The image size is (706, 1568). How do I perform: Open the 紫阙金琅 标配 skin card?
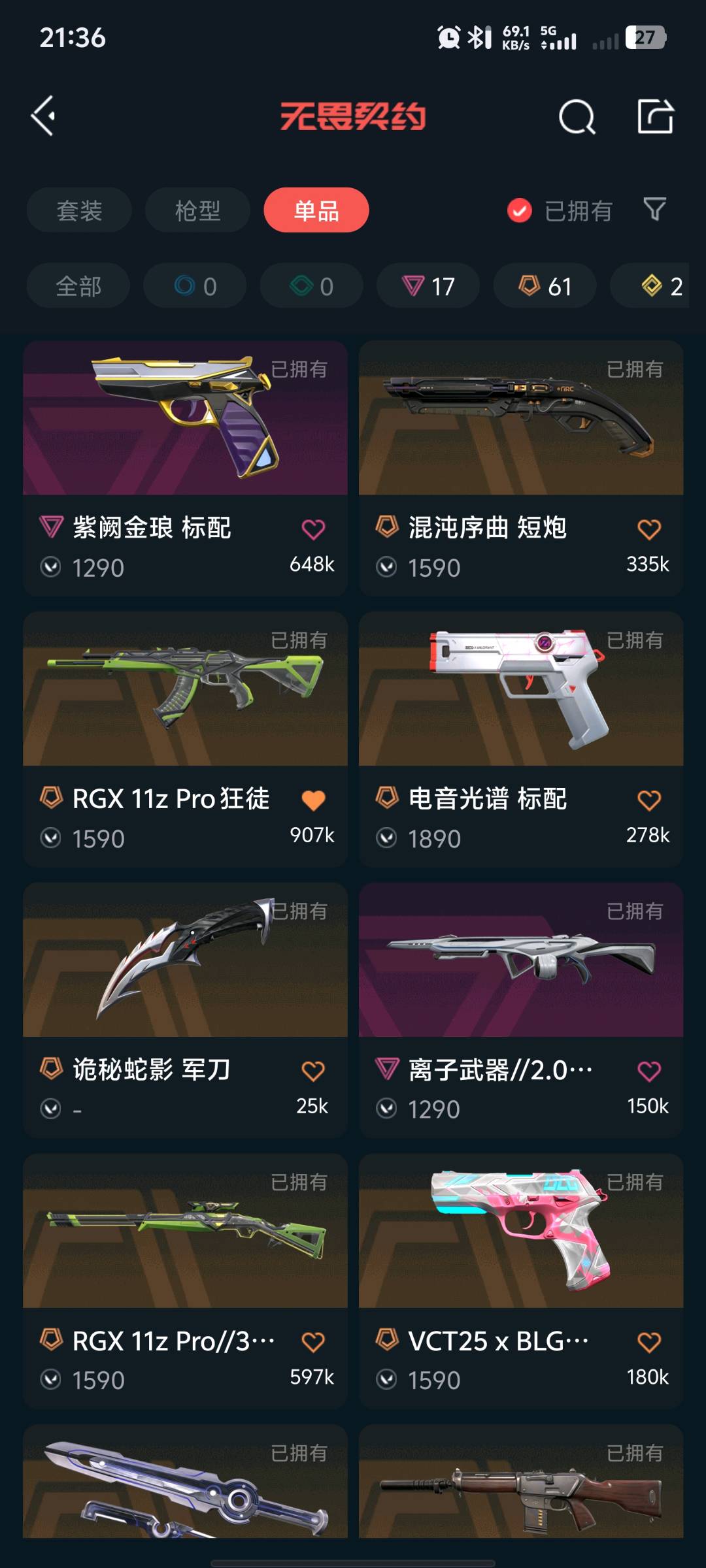click(185, 468)
